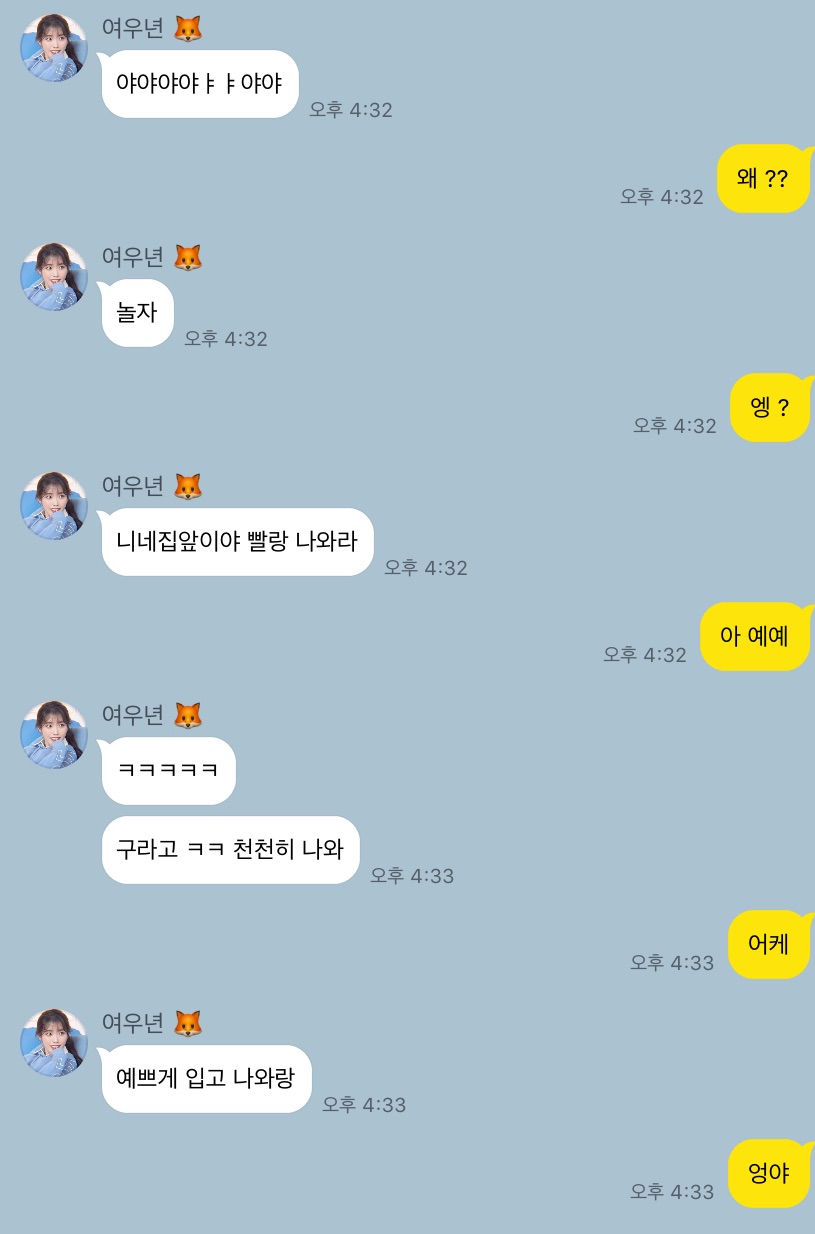View sender's profile picture beside 니네집앞이야 message
The height and width of the screenshot is (1234, 815).
(x=54, y=506)
